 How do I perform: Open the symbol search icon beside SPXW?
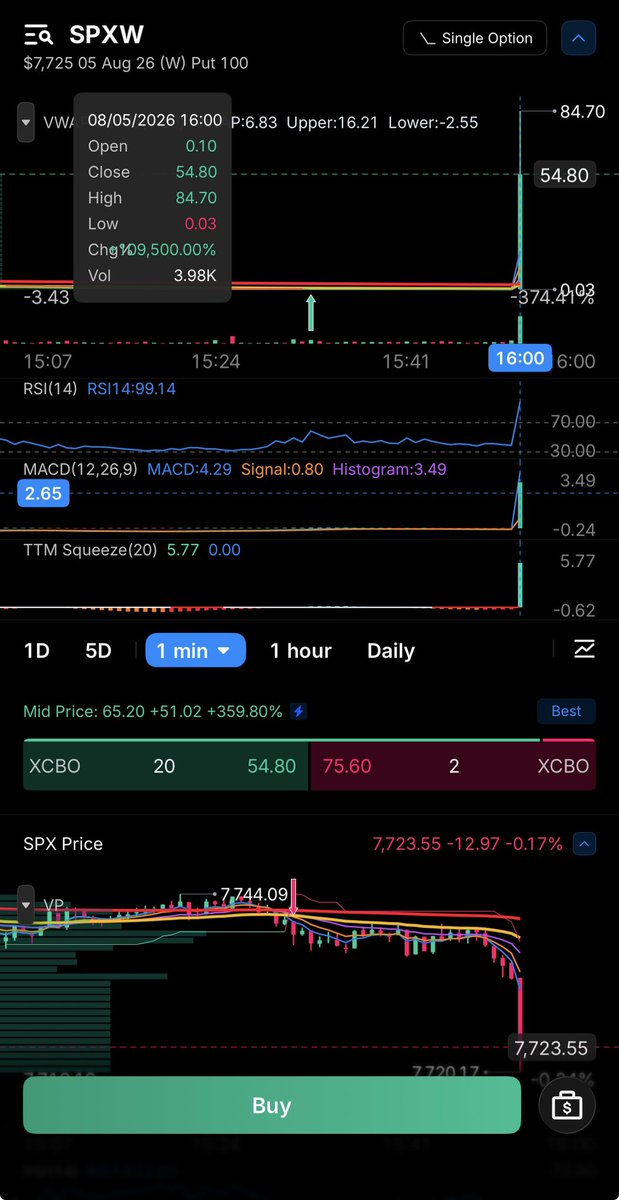point(38,37)
